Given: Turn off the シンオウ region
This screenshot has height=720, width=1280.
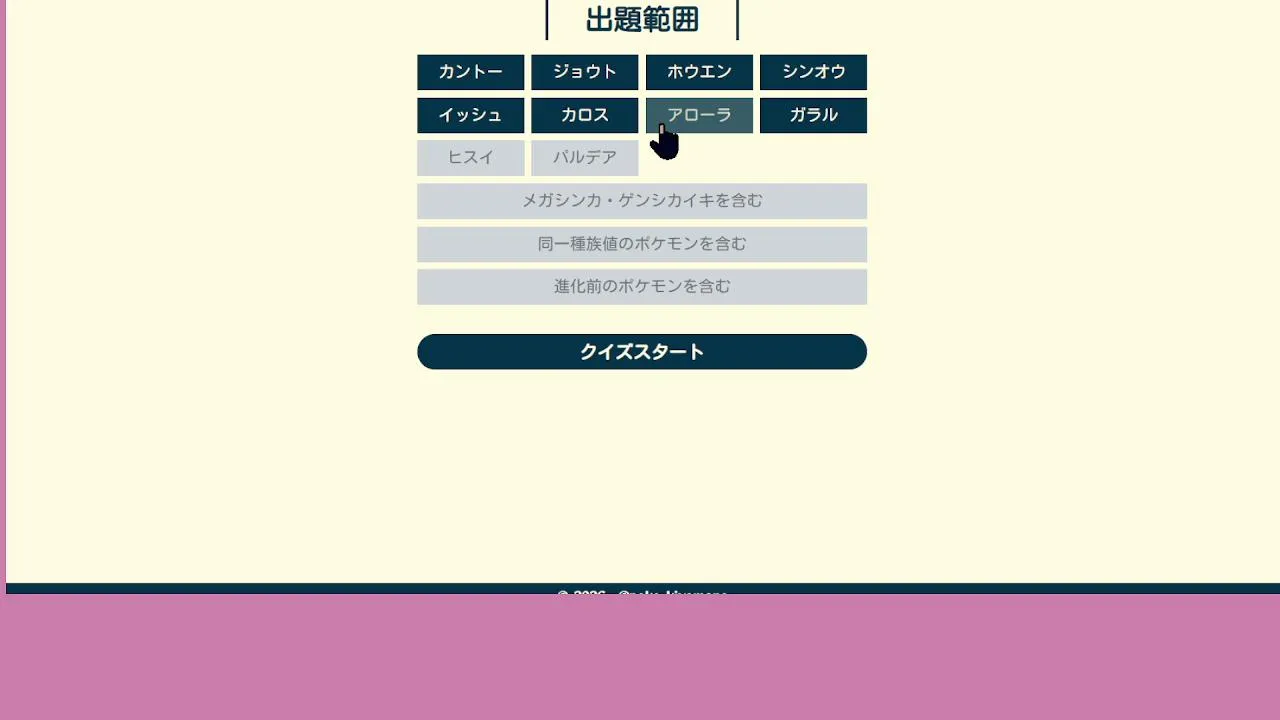Looking at the screenshot, I should click(813, 72).
